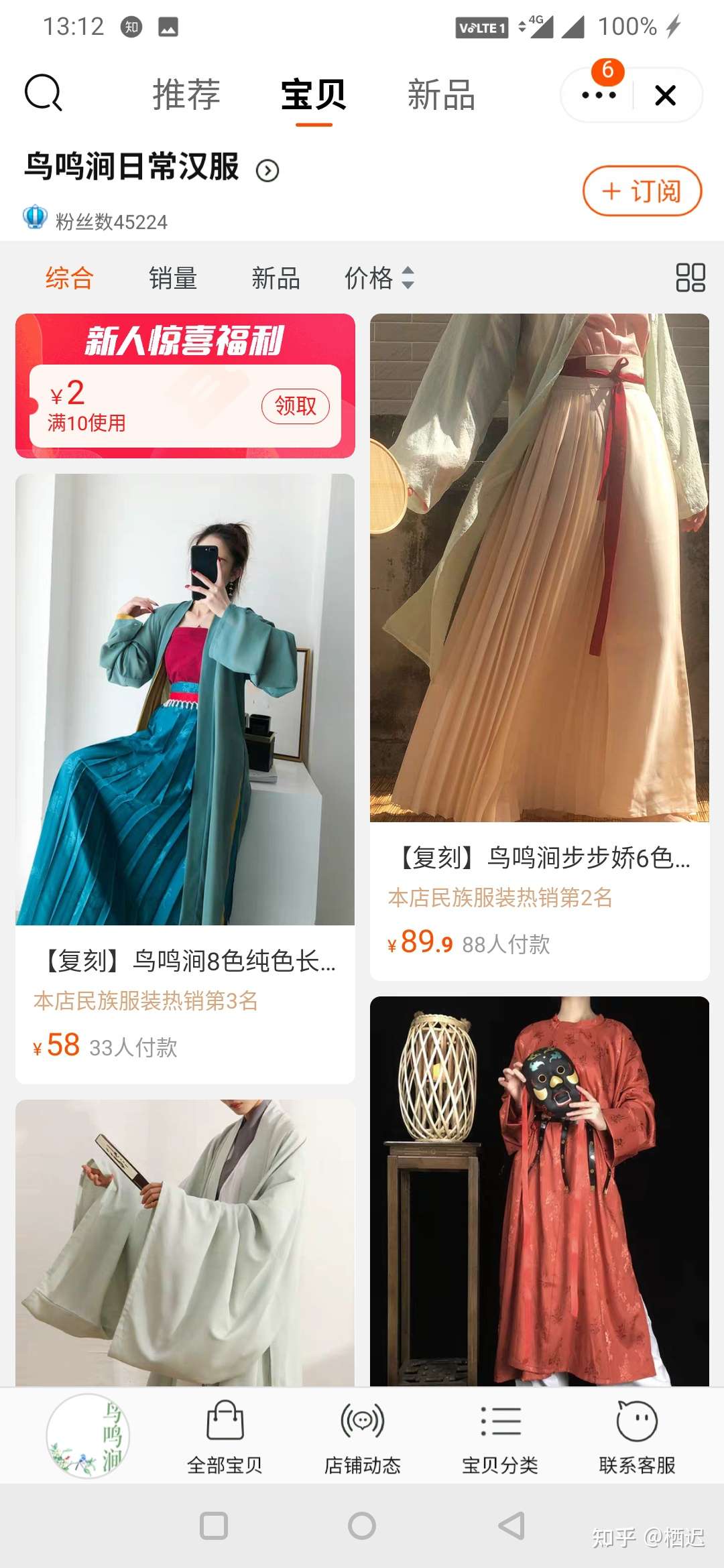Close the mini program
The height and width of the screenshot is (1568, 724).
tap(665, 95)
